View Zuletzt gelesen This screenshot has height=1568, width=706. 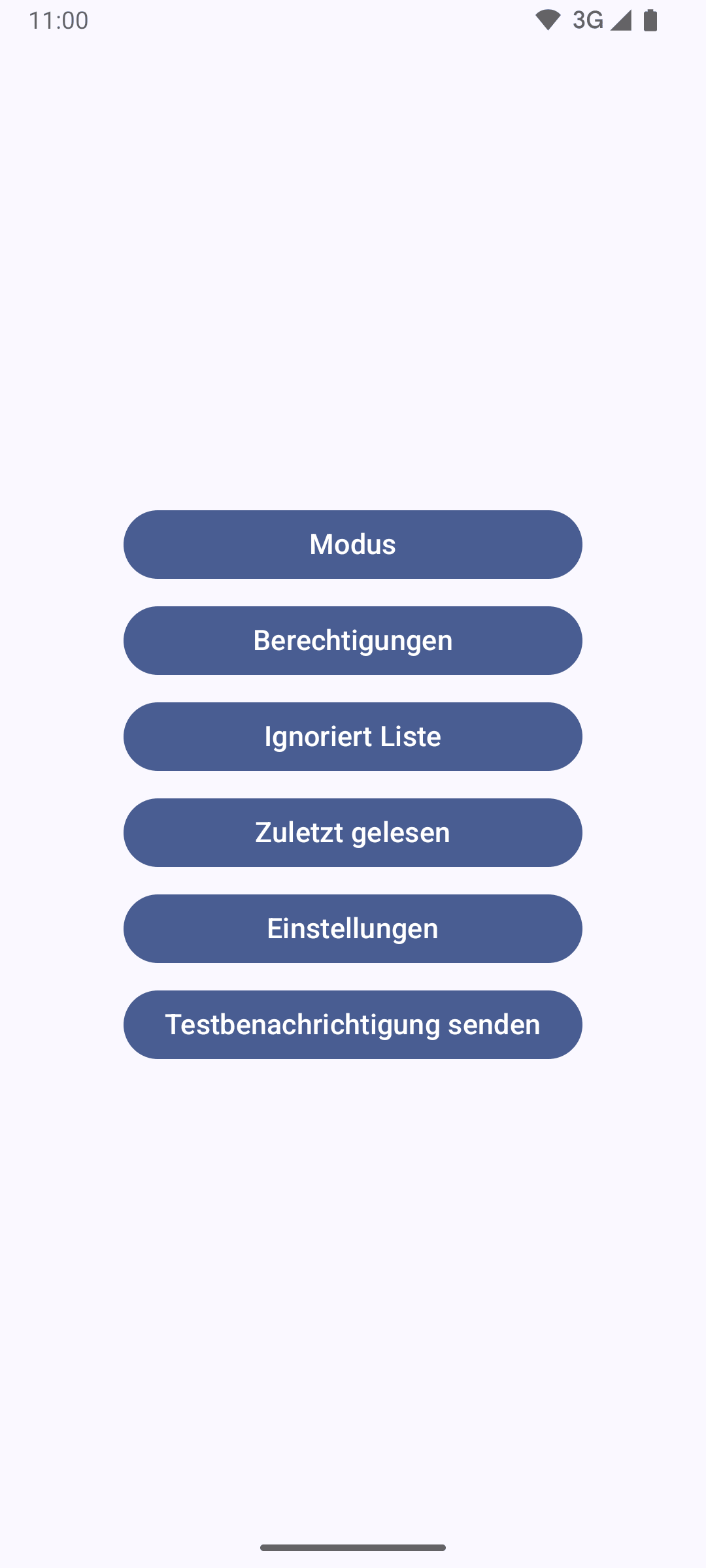coord(353,832)
